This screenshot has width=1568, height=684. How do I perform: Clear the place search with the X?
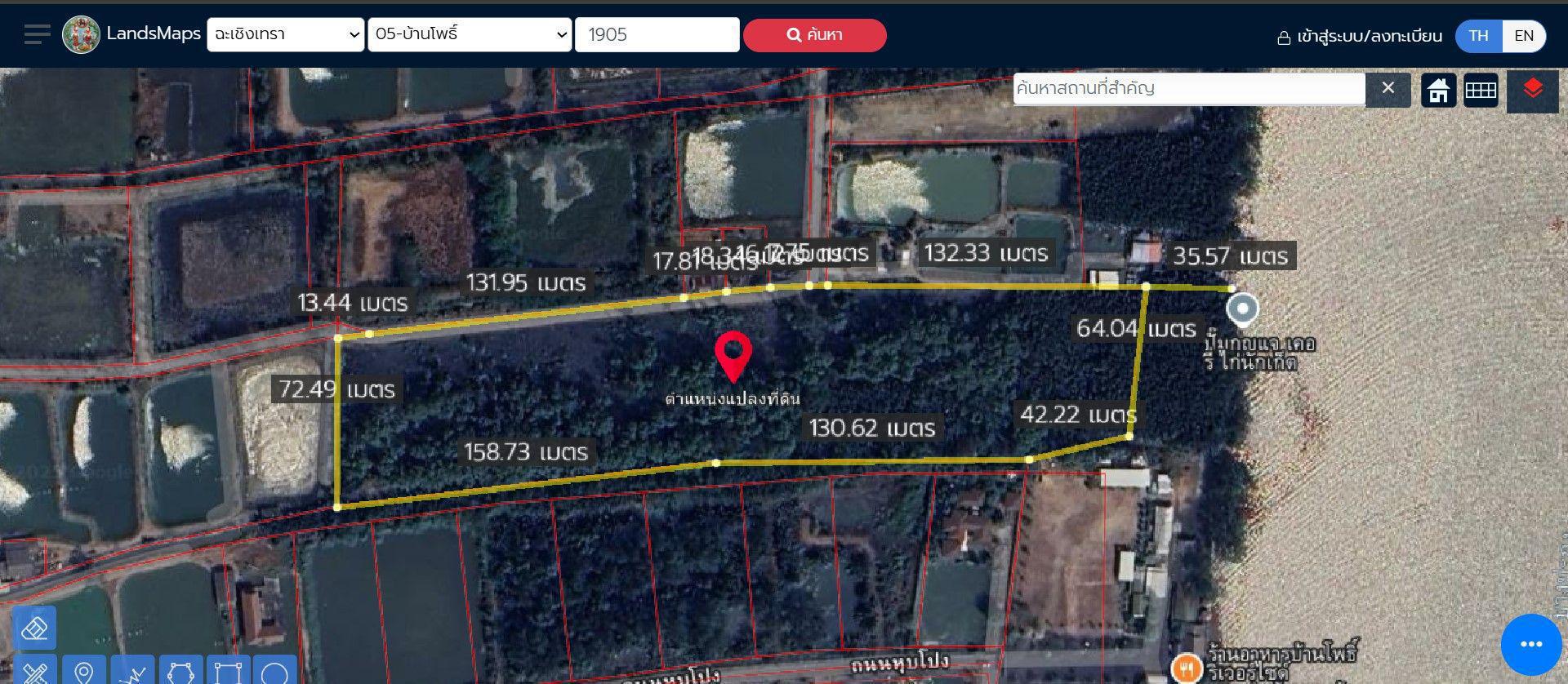[x=1388, y=88]
